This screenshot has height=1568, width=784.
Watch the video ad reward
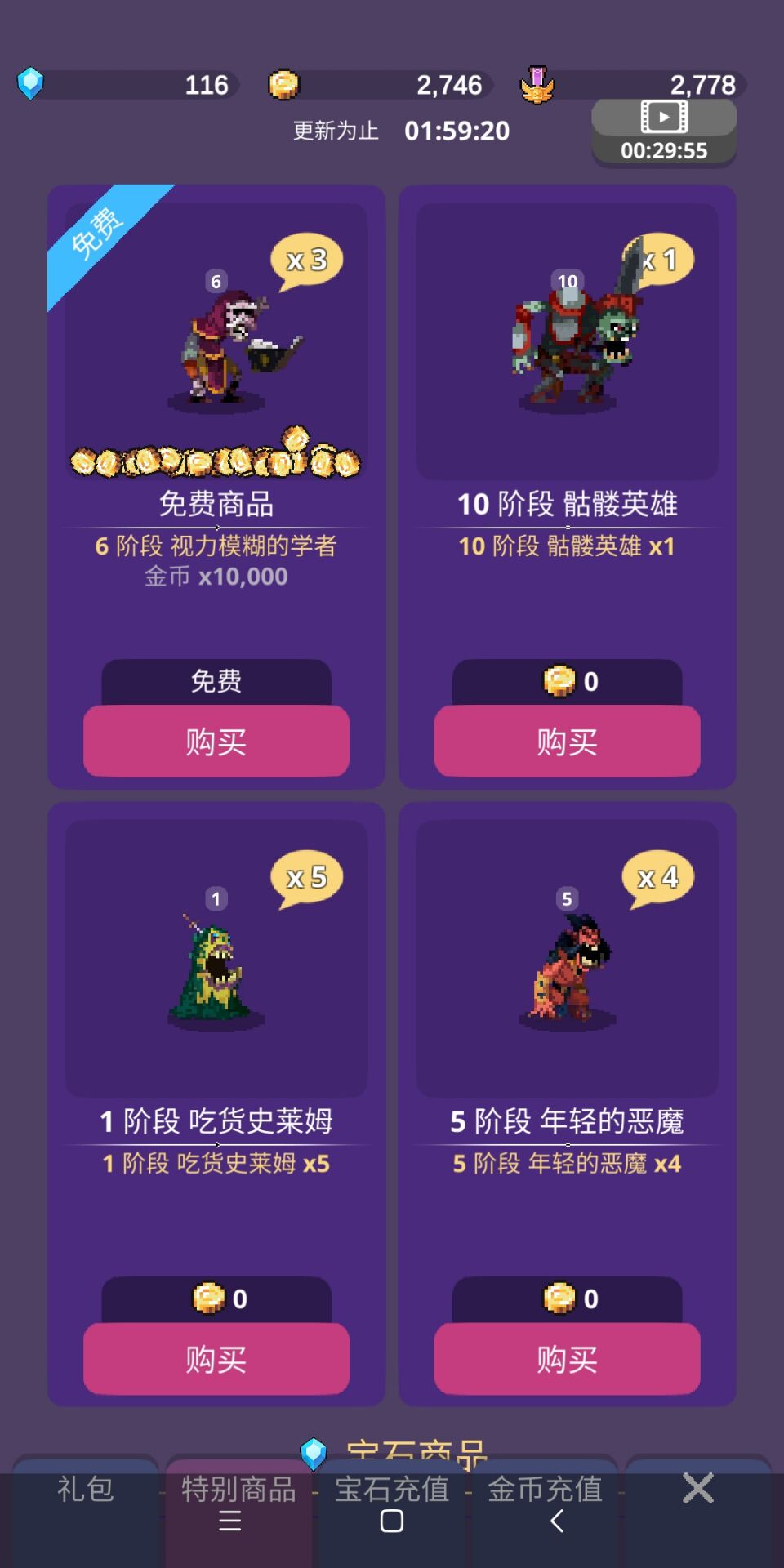pyautogui.click(x=663, y=132)
